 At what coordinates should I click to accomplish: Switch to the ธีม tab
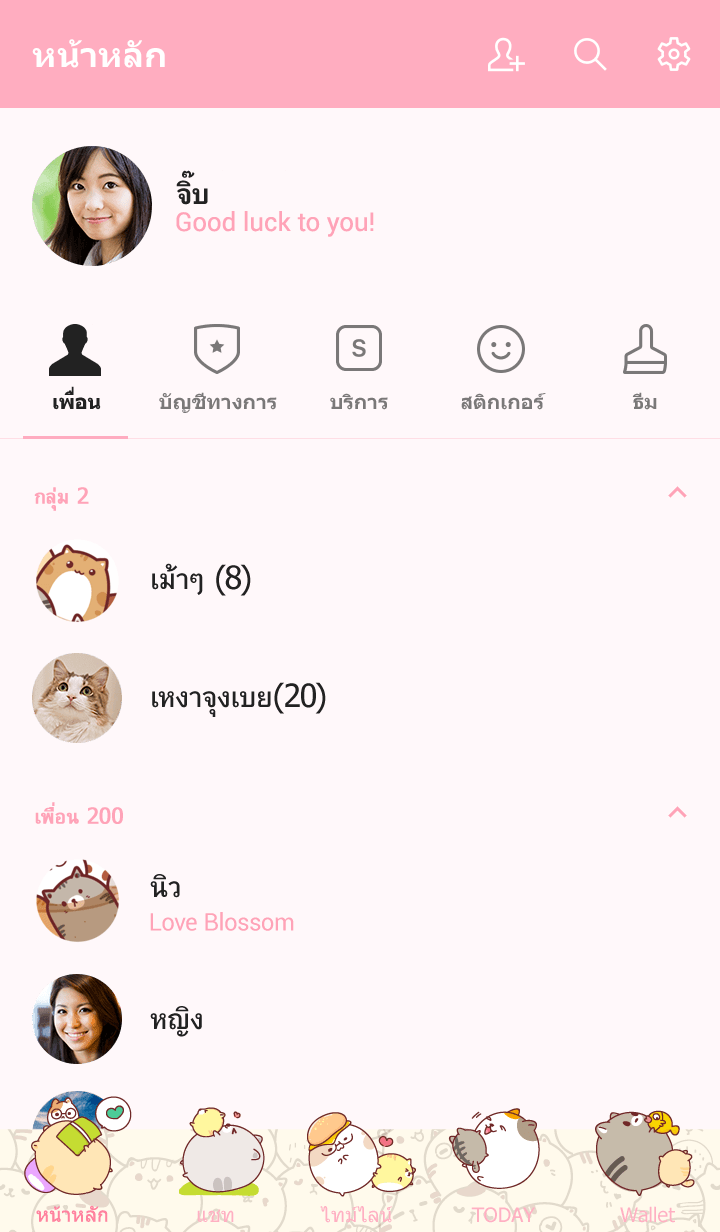(645, 370)
